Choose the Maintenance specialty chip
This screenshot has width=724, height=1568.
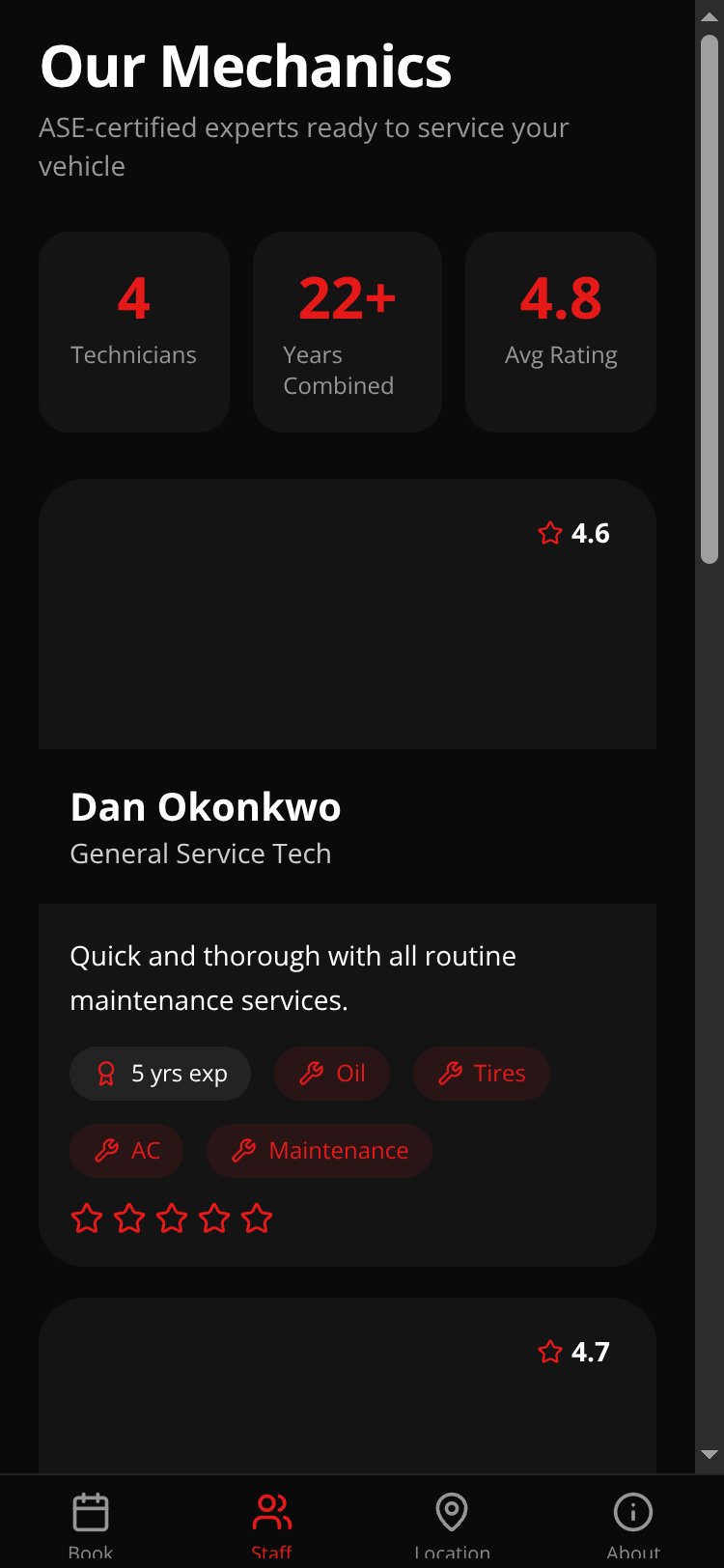320,1151
